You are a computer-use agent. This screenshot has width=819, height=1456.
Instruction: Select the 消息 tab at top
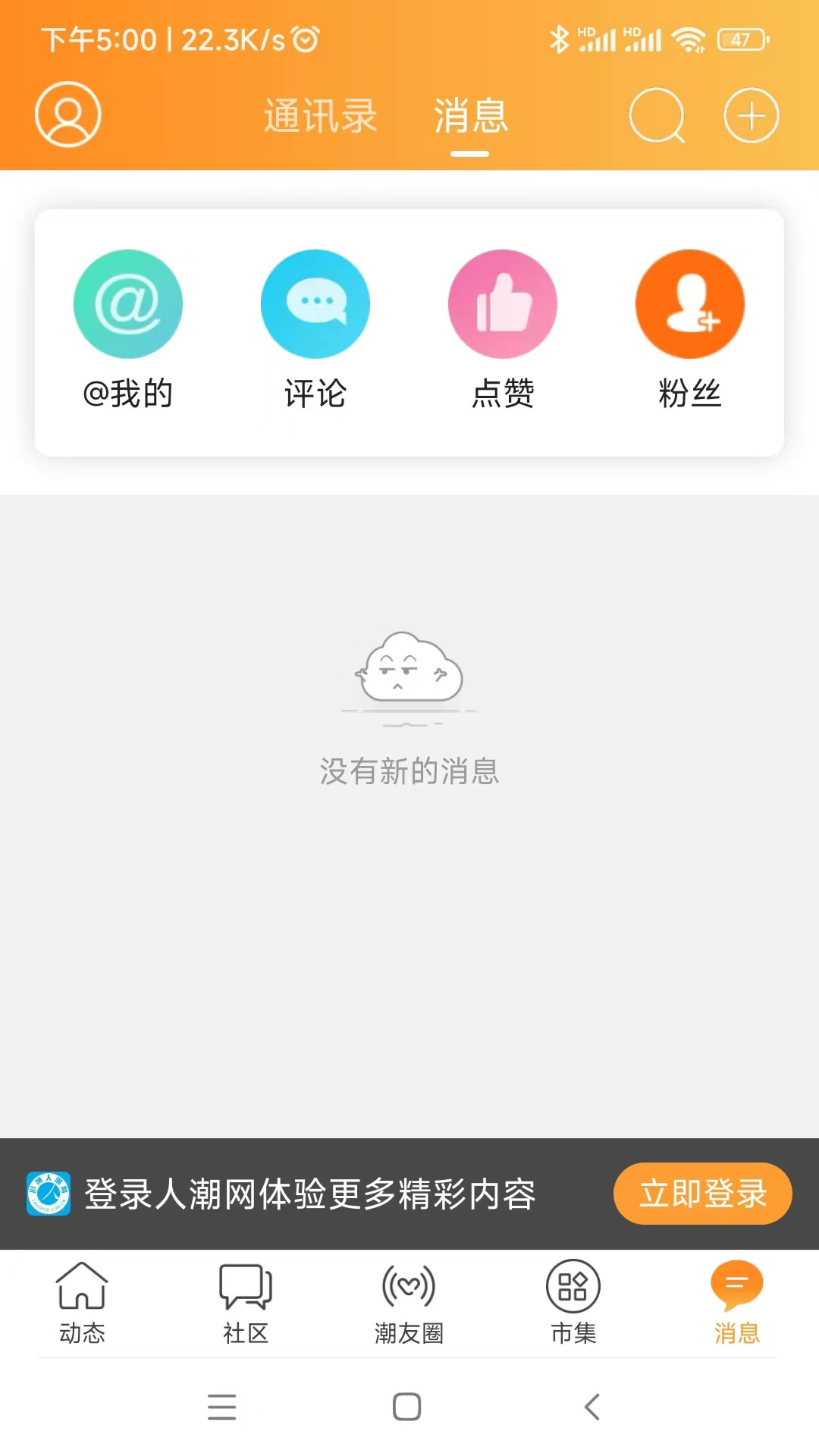tap(469, 118)
